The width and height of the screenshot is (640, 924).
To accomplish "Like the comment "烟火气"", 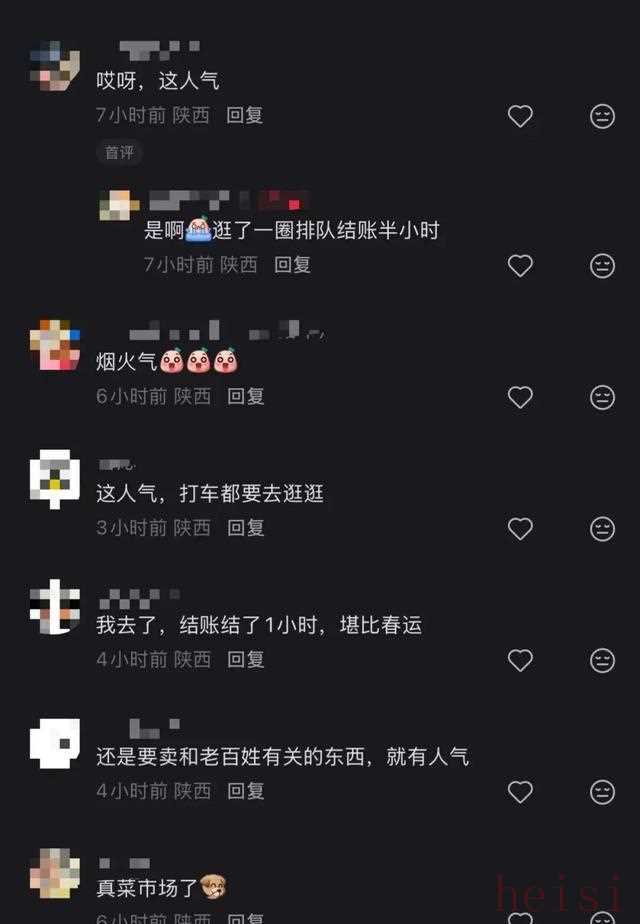I will [520, 397].
